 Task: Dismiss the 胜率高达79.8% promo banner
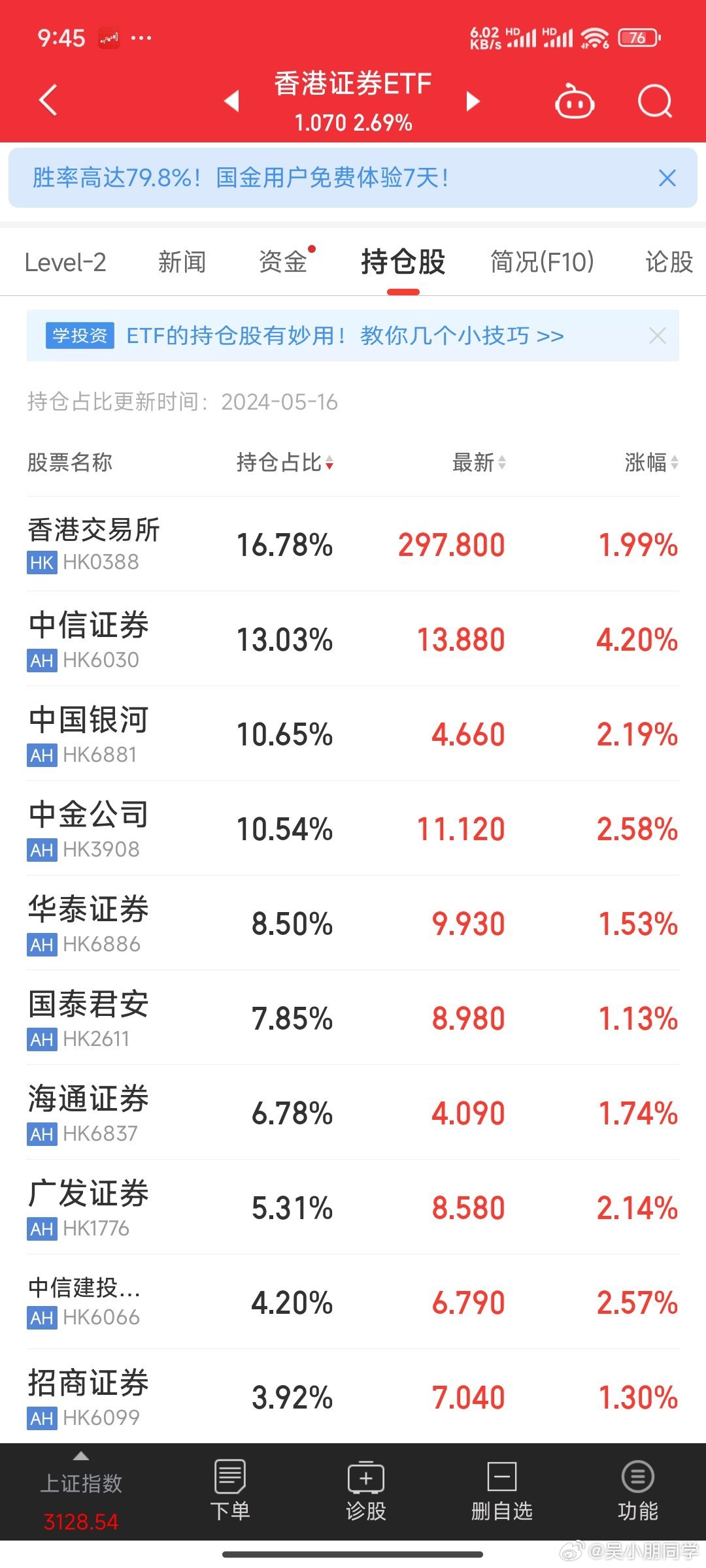click(667, 178)
